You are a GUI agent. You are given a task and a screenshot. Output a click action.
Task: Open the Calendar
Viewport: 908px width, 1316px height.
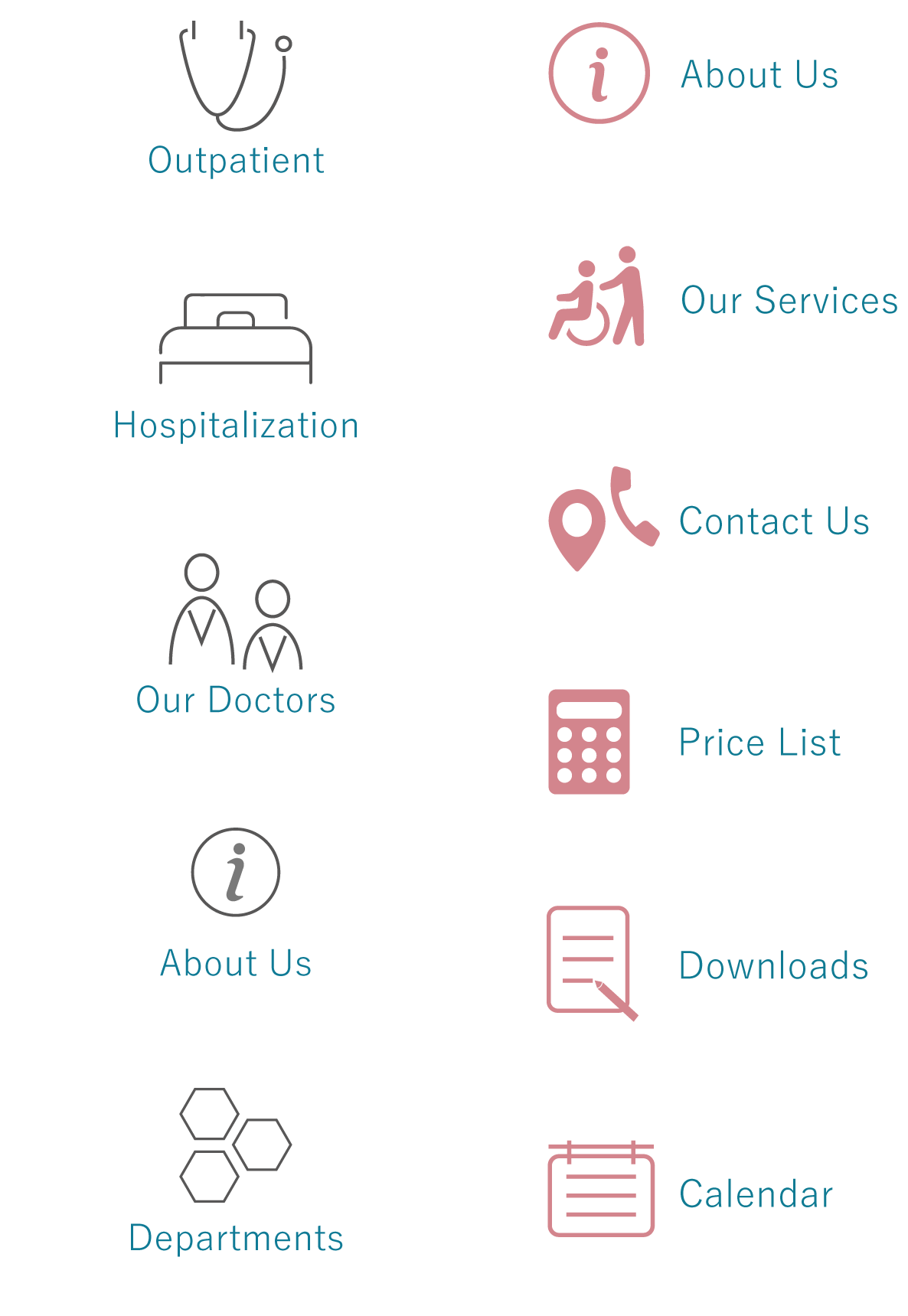click(691, 1193)
